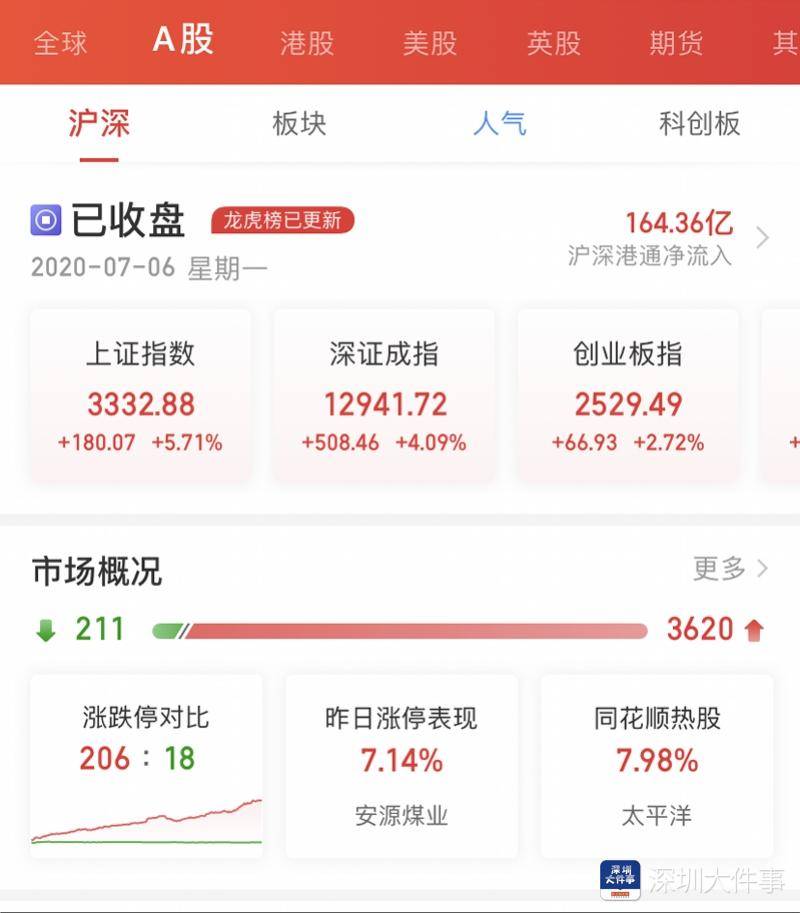Switch to the 科创板 sub-tab
The image size is (800, 913).
(x=699, y=122)
